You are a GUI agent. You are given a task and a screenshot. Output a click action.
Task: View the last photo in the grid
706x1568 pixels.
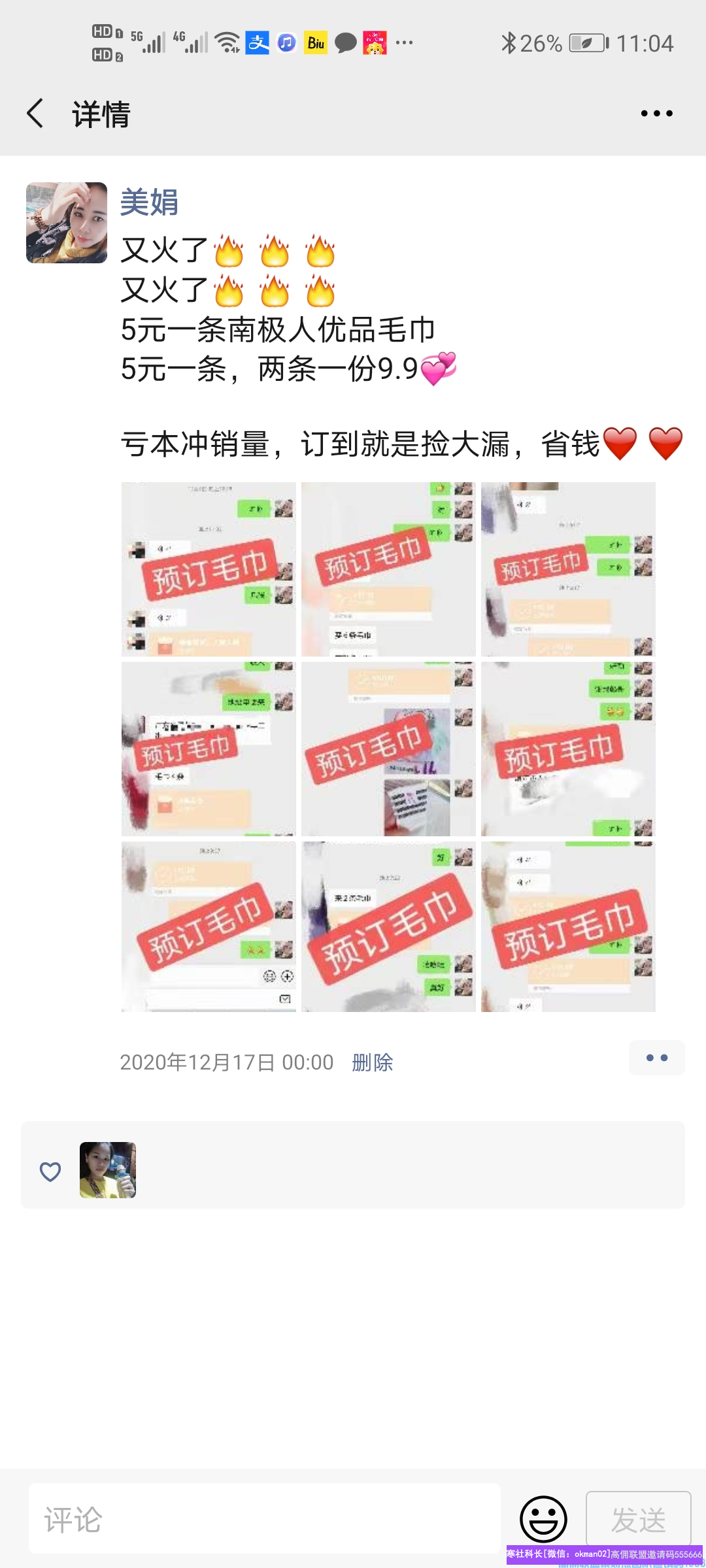(568, 926)
